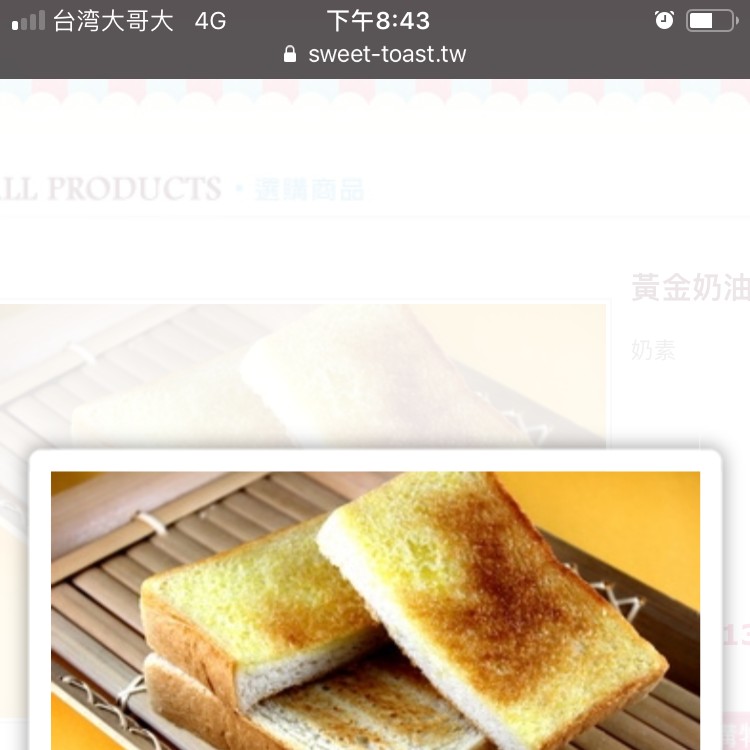This screenshot has width=750, height=750.
Task: Tap the sweet-toast.tw address bar
Action: pos(375,54)
